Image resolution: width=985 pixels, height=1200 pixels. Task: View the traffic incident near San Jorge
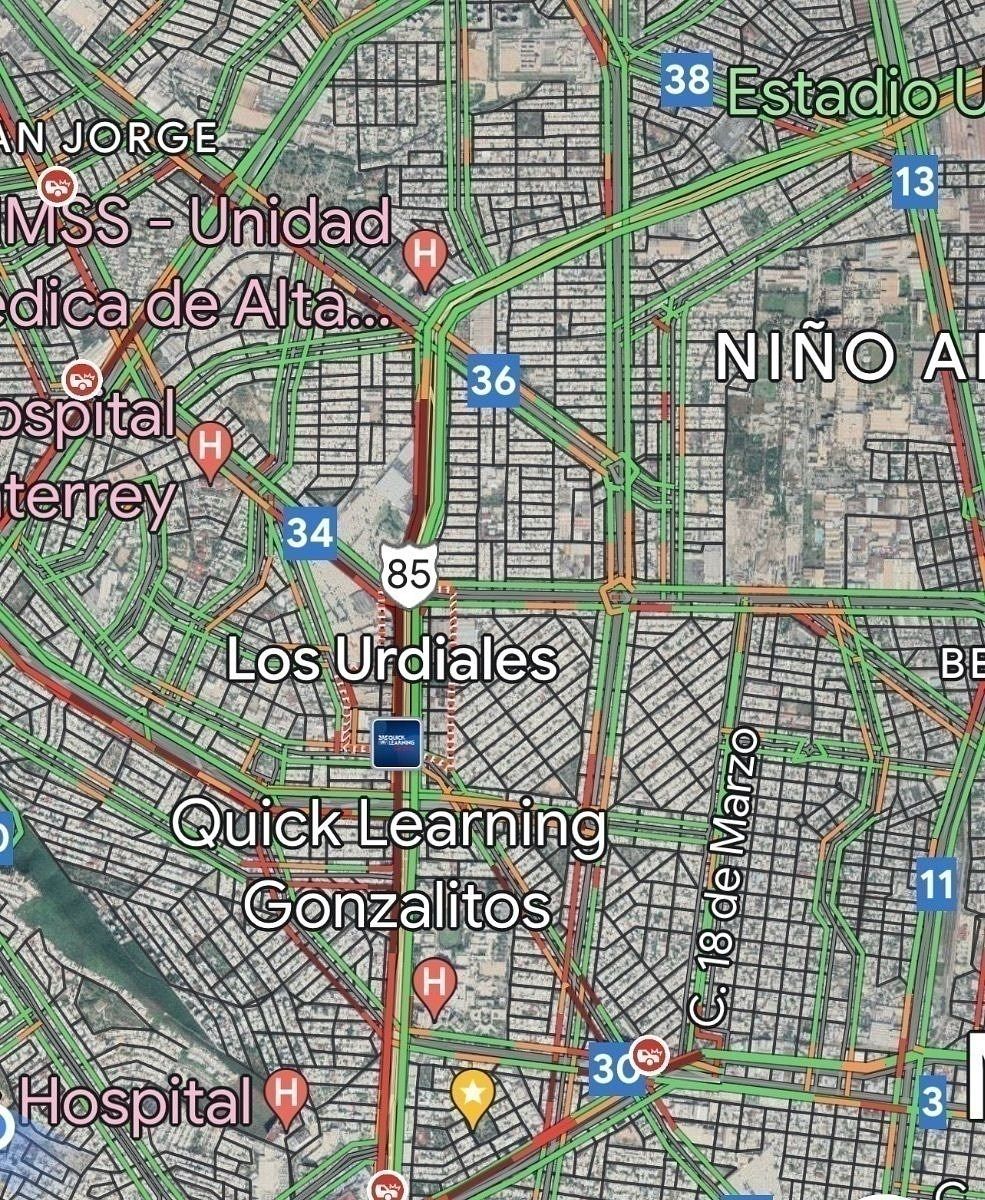[58, 185]
